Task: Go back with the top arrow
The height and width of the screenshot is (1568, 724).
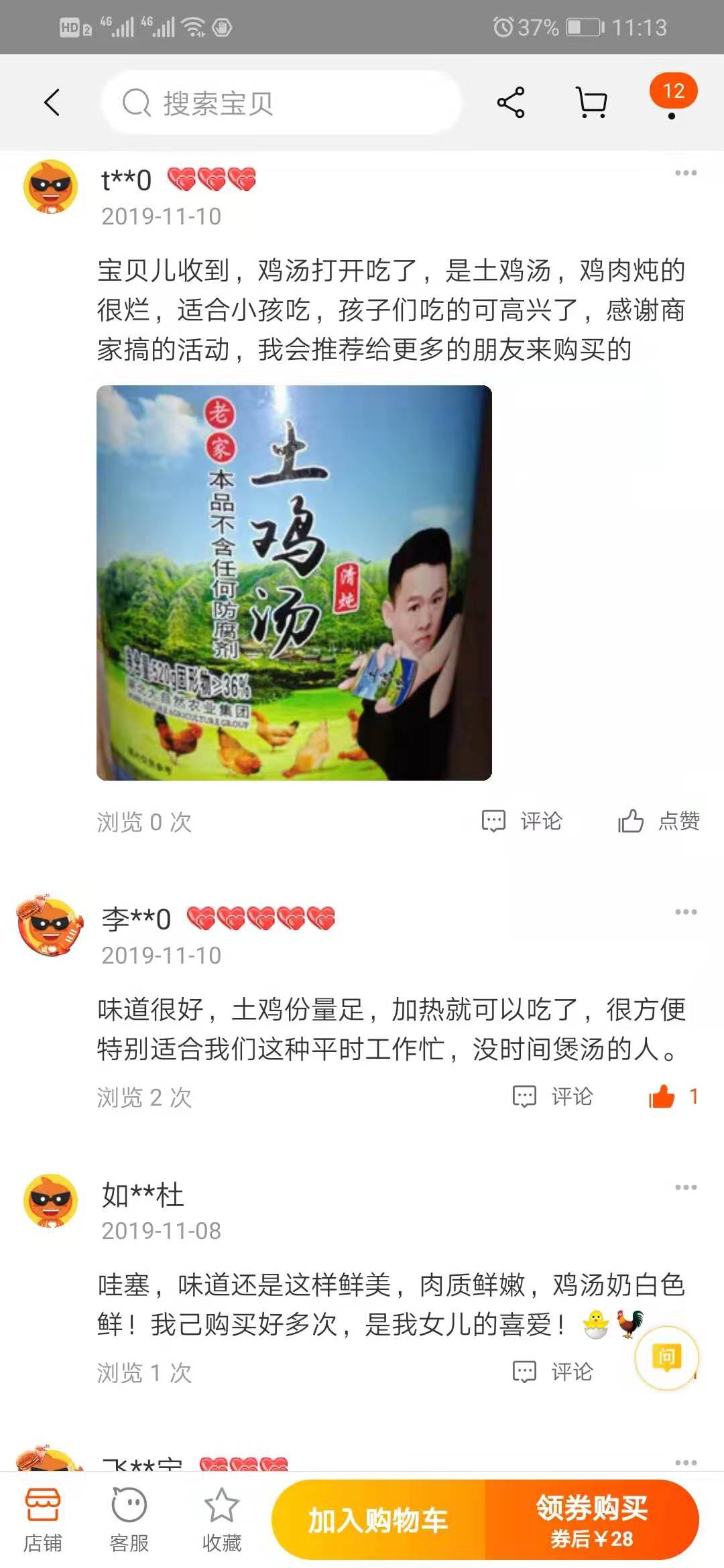Action: 52,103
